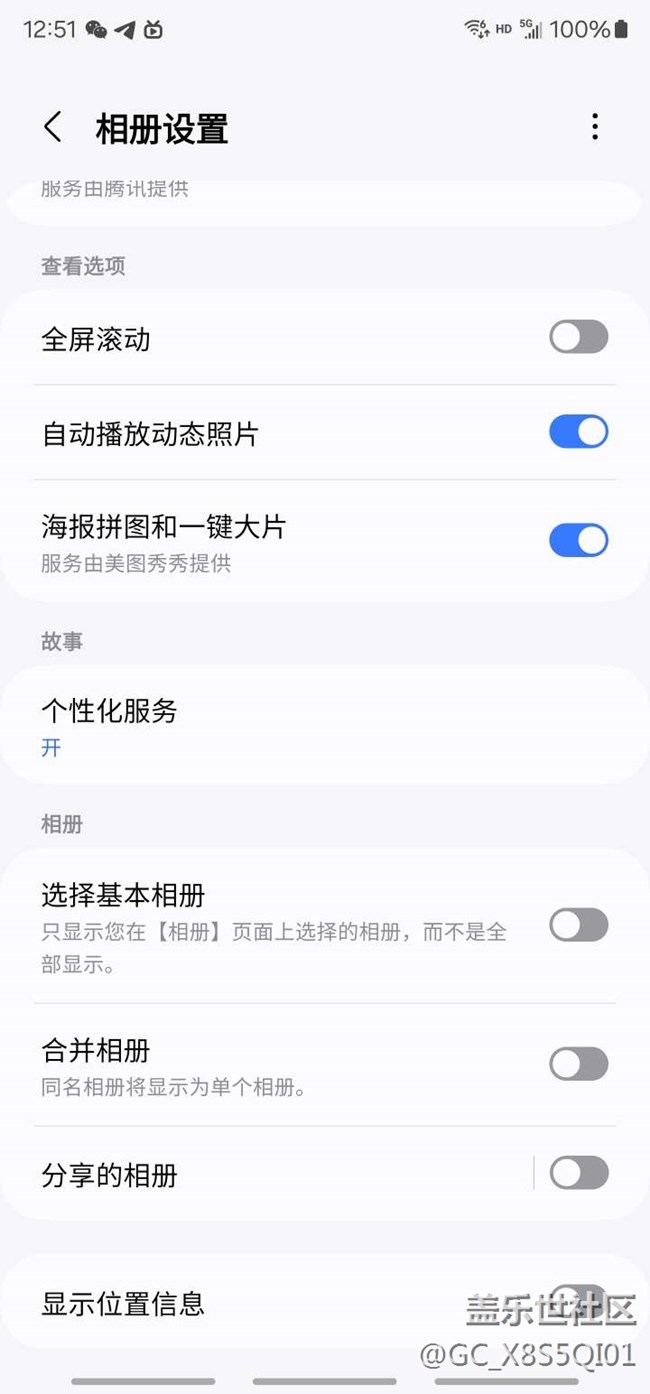Go back from 相册设置
This screenshot has height=1394, width=650.
pyautogui.click(x=53, y=128)
